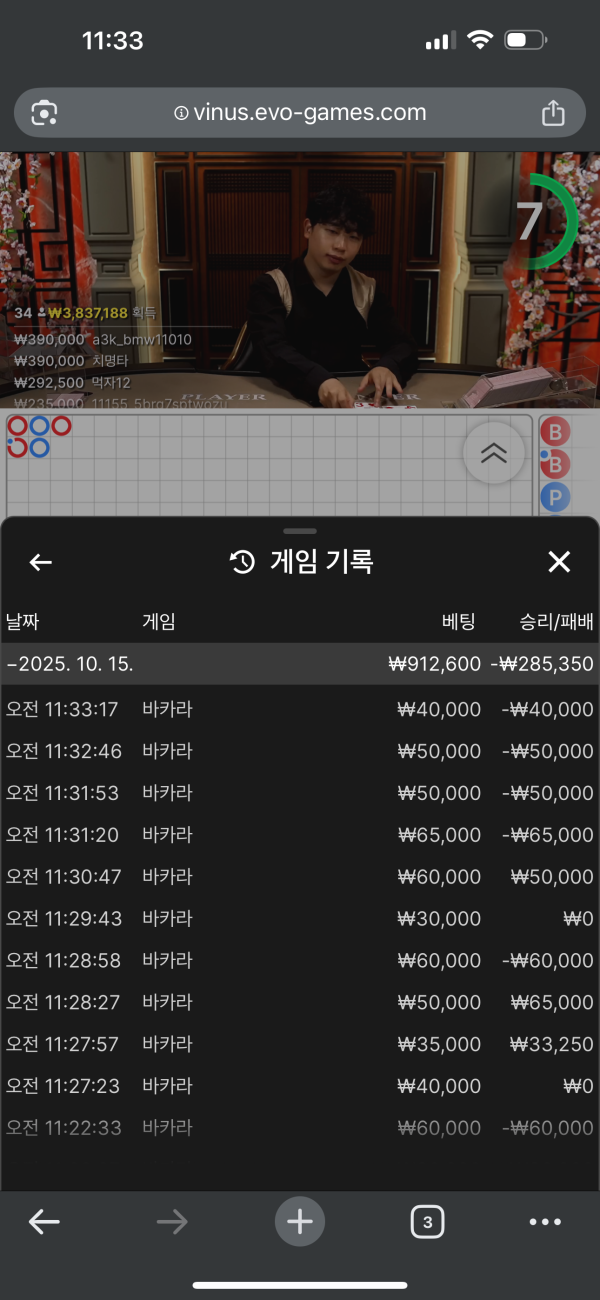Tap the browser address bar
600x1300 pixels.
tap(300, 113)
